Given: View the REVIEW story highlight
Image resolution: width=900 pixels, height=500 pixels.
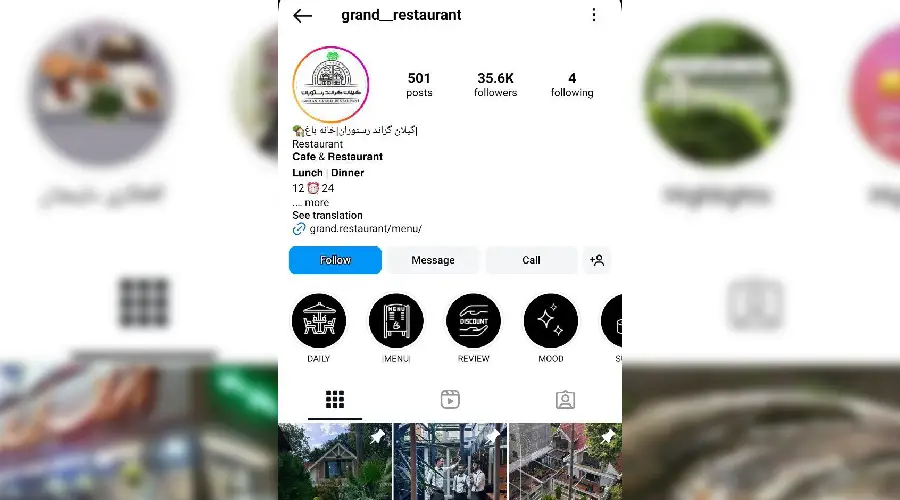Looking at the screenshot, I should (473, 321).
